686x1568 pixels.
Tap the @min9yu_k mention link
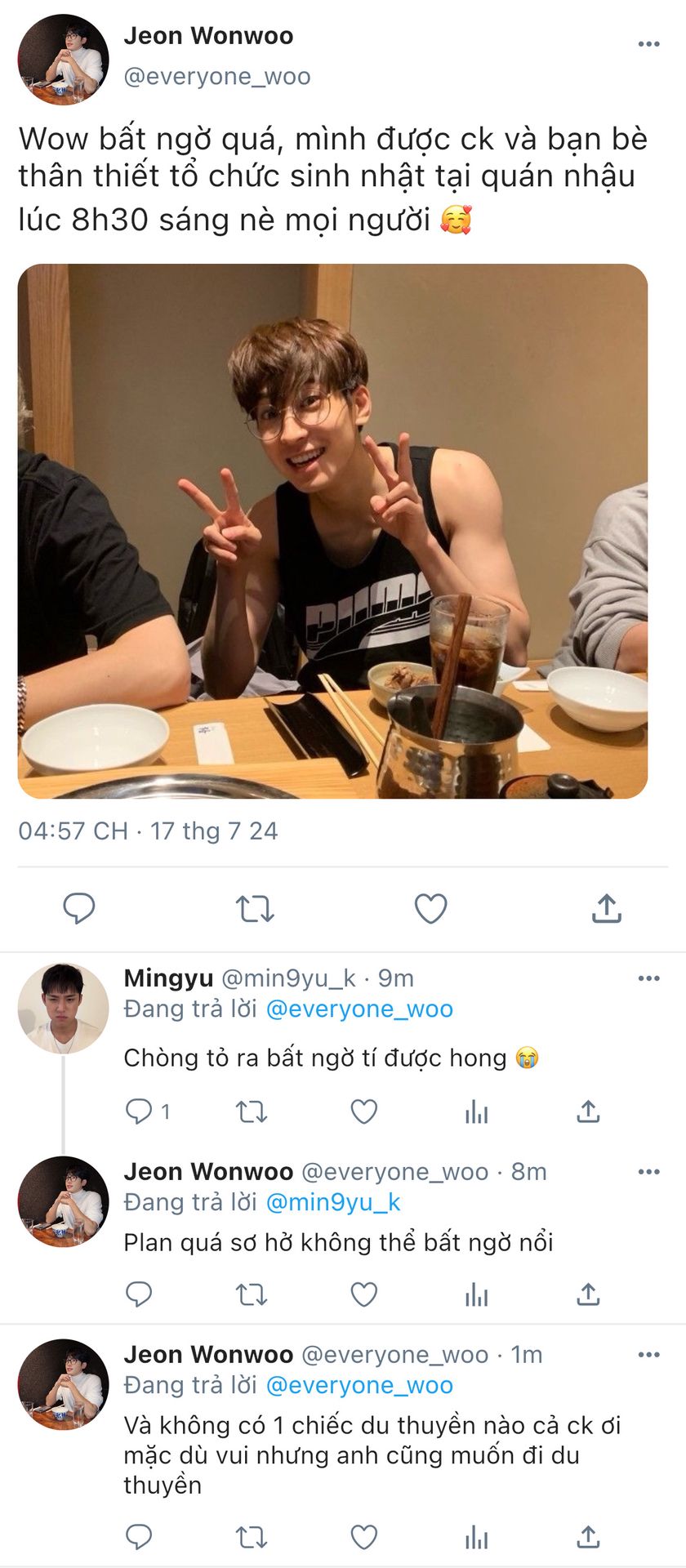[333, 1202]
